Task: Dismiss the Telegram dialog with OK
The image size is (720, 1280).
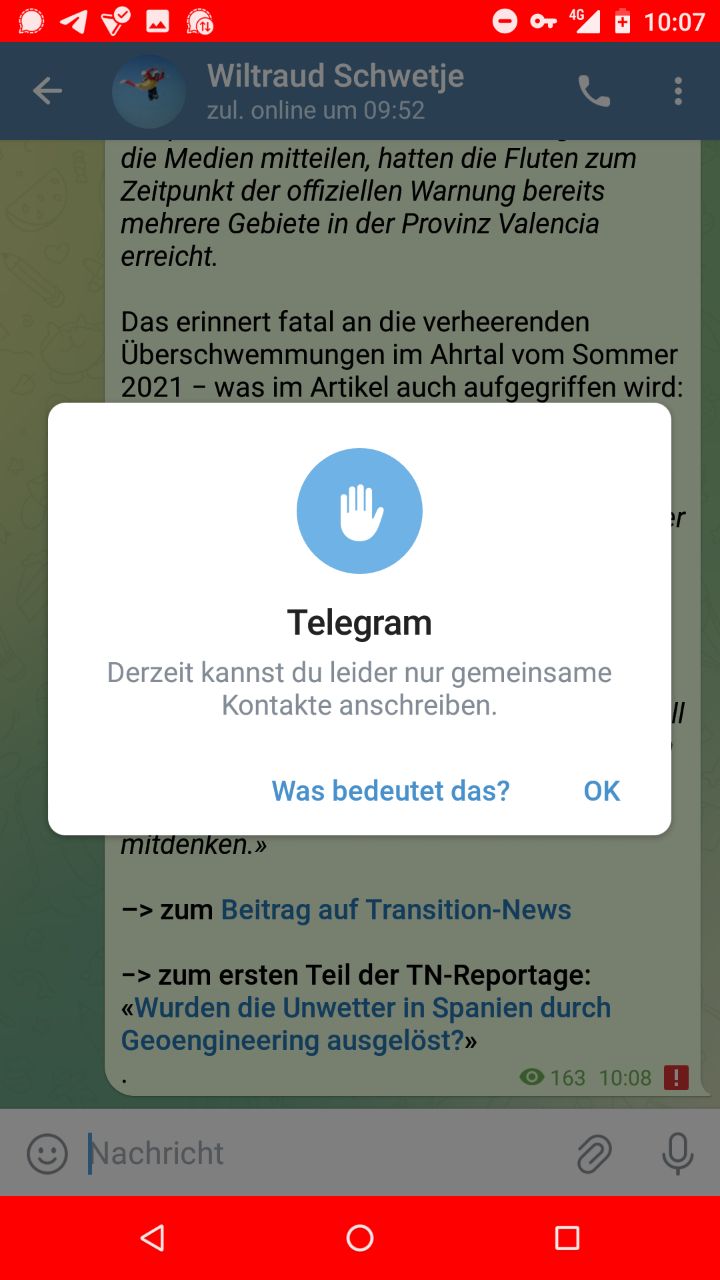Action: pyautogui.click(x=602, y=791)
